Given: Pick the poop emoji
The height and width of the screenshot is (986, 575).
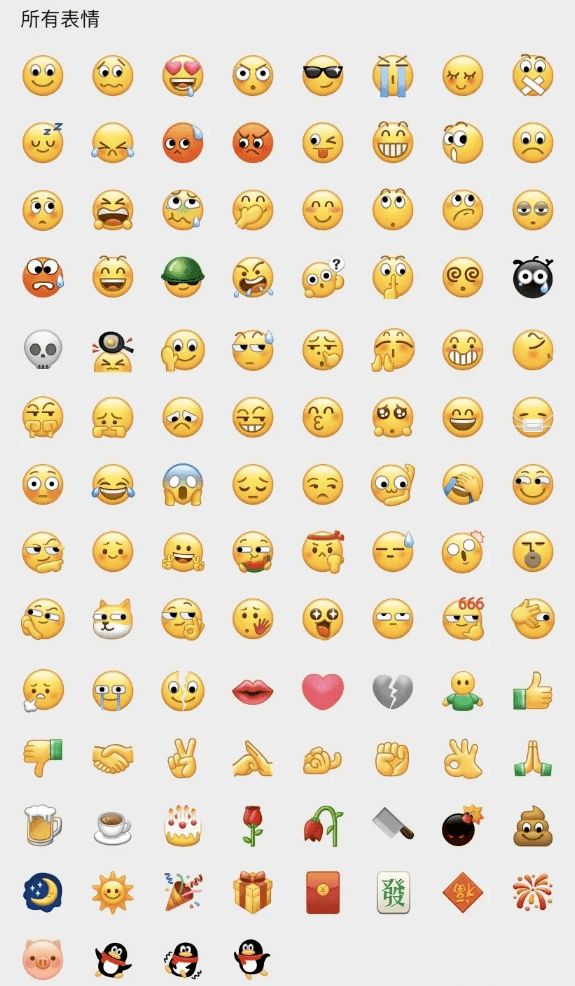Looking at the screenshot, I should [x=532, y=826].
